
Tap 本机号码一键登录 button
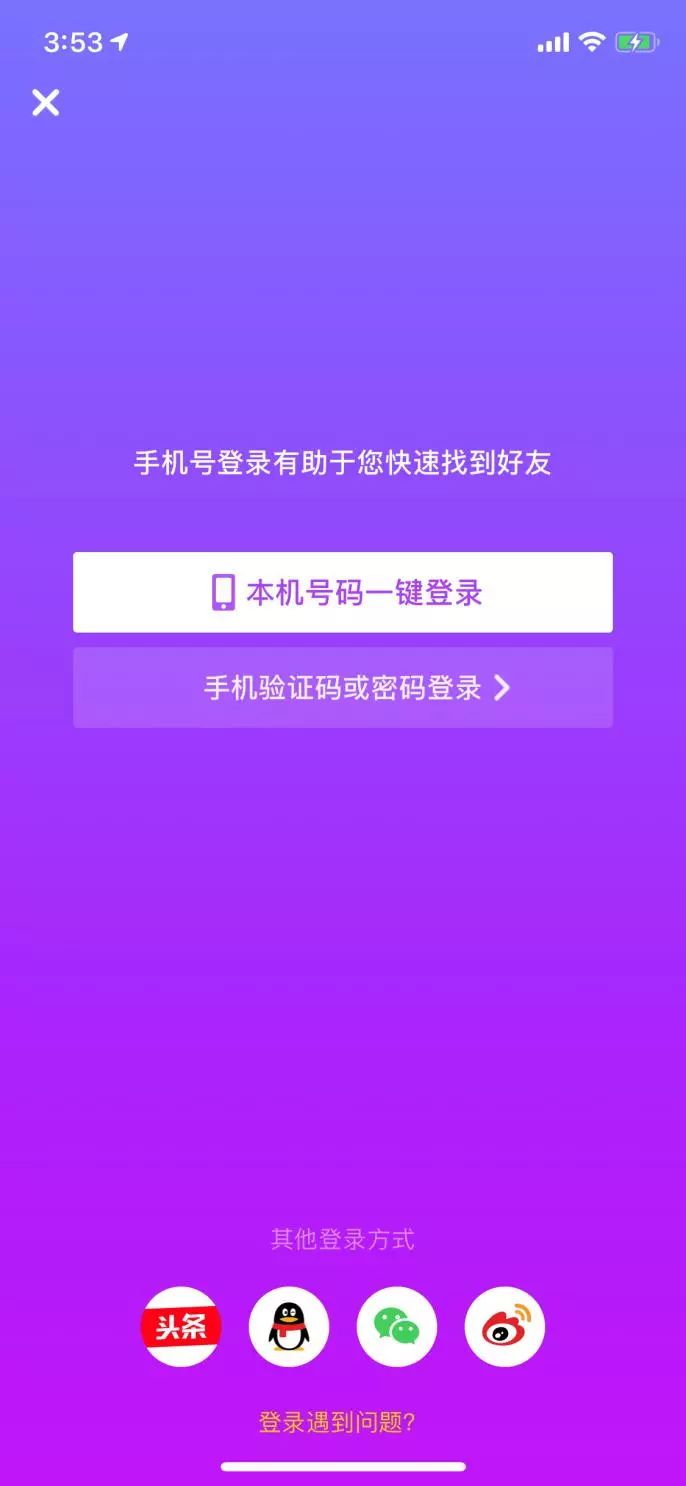point(343,592)
